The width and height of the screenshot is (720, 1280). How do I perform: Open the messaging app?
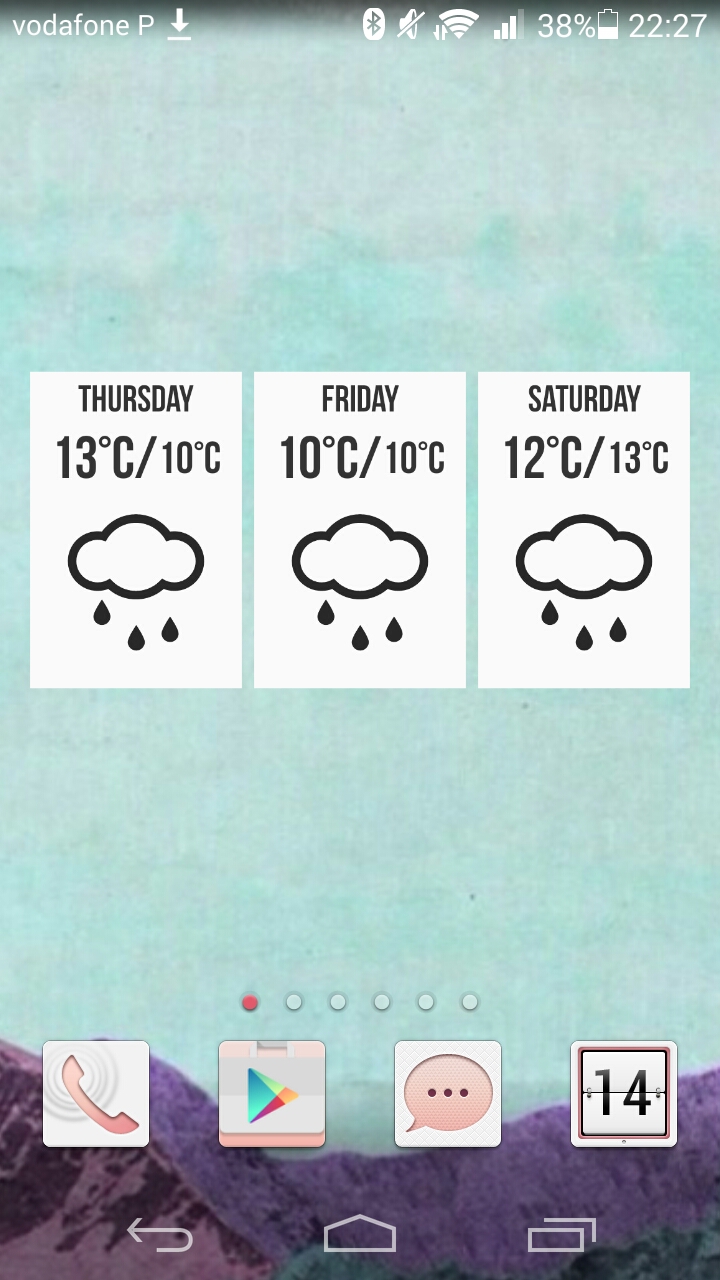(x=448, y=1094)
